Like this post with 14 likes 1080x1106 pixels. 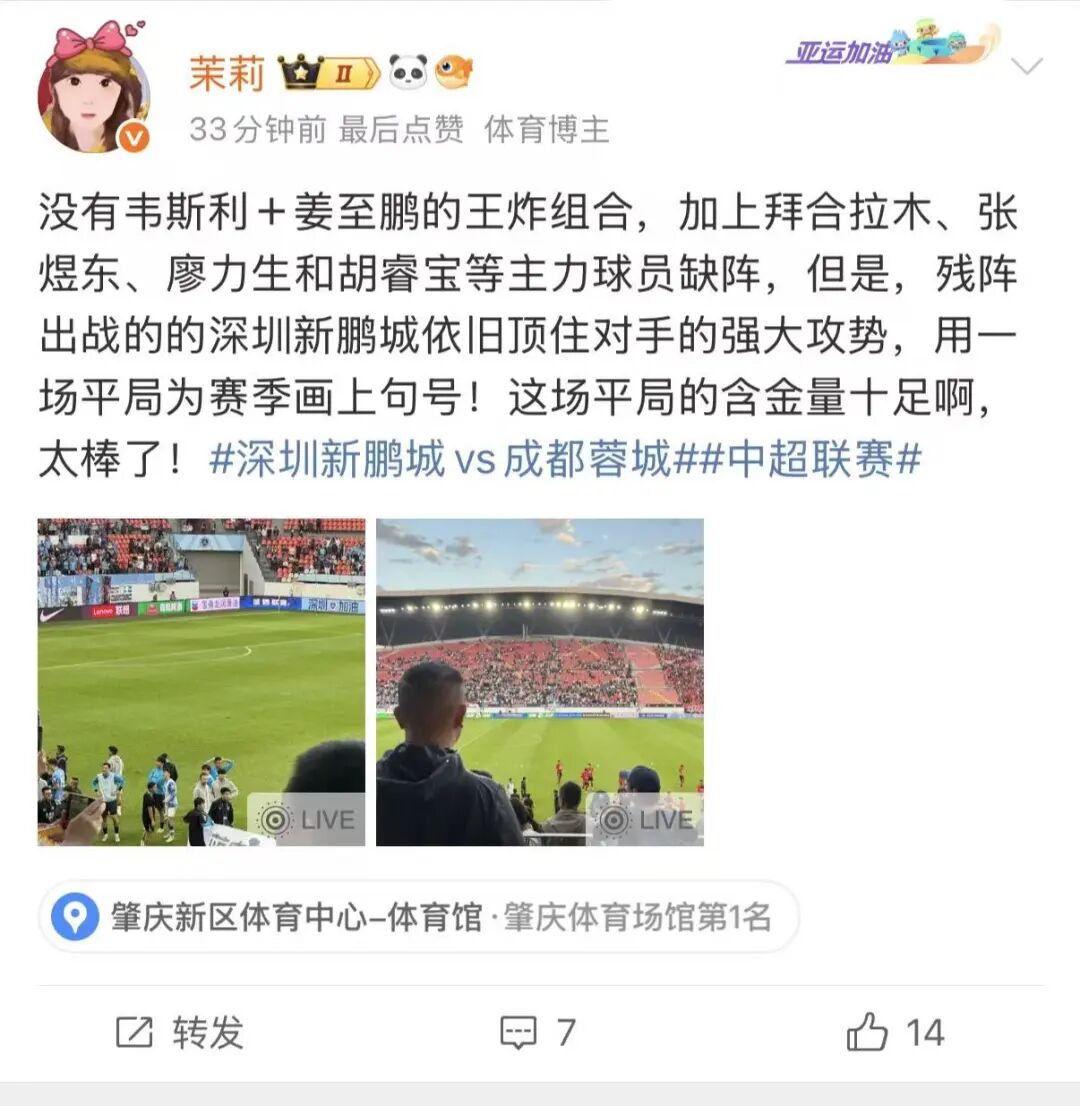895,1032
